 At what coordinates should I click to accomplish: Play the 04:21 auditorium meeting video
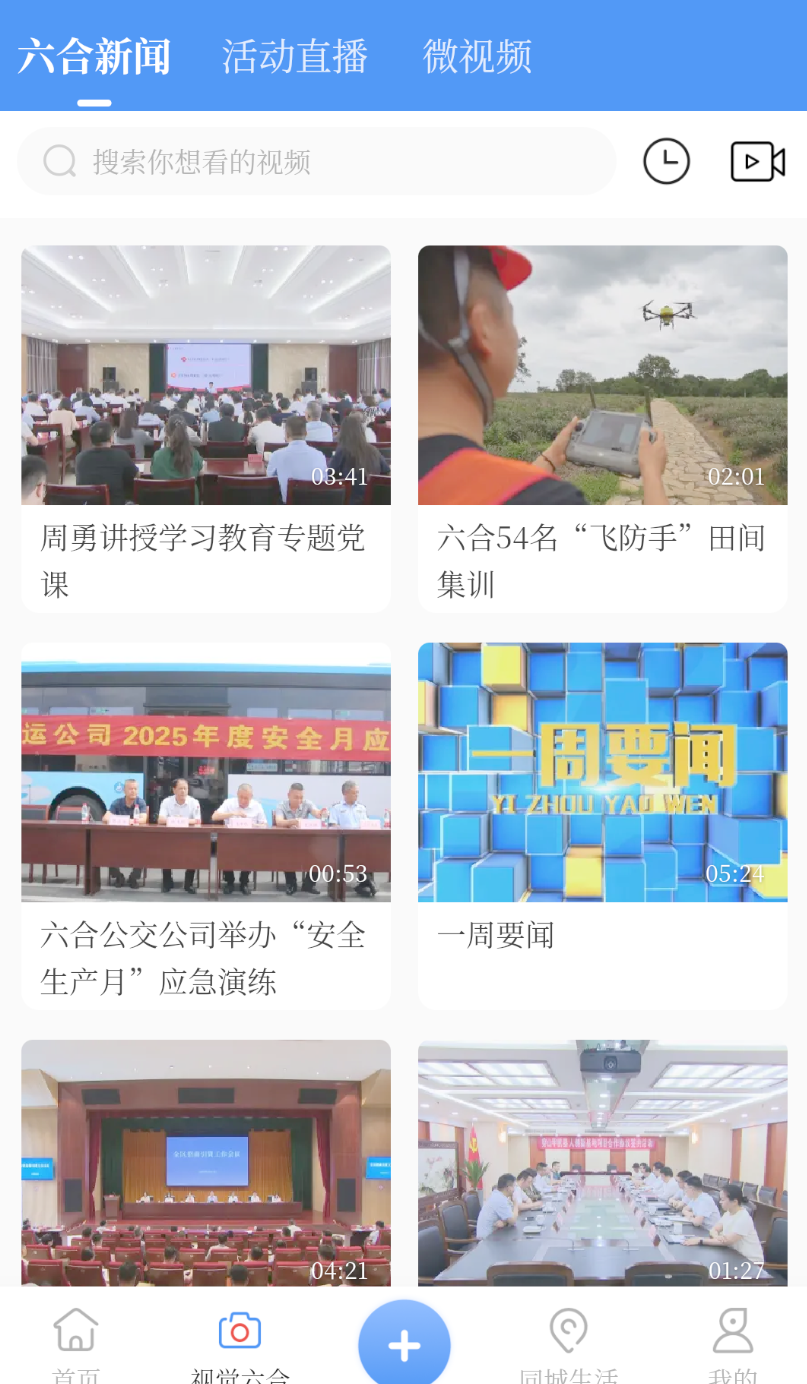point(206,1163)
